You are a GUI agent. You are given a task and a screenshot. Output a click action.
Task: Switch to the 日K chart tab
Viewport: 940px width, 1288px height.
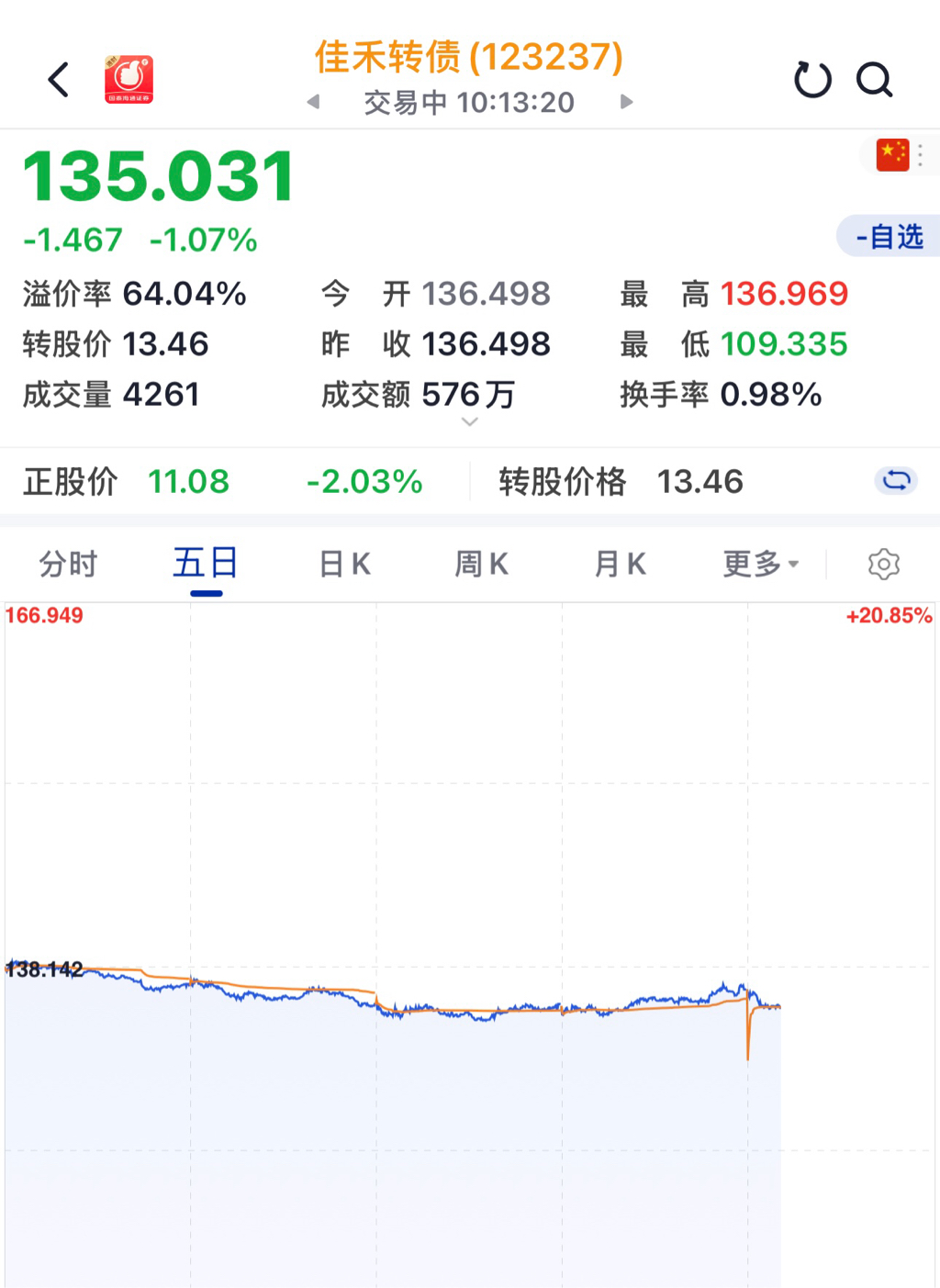click(x=344, y=564)
